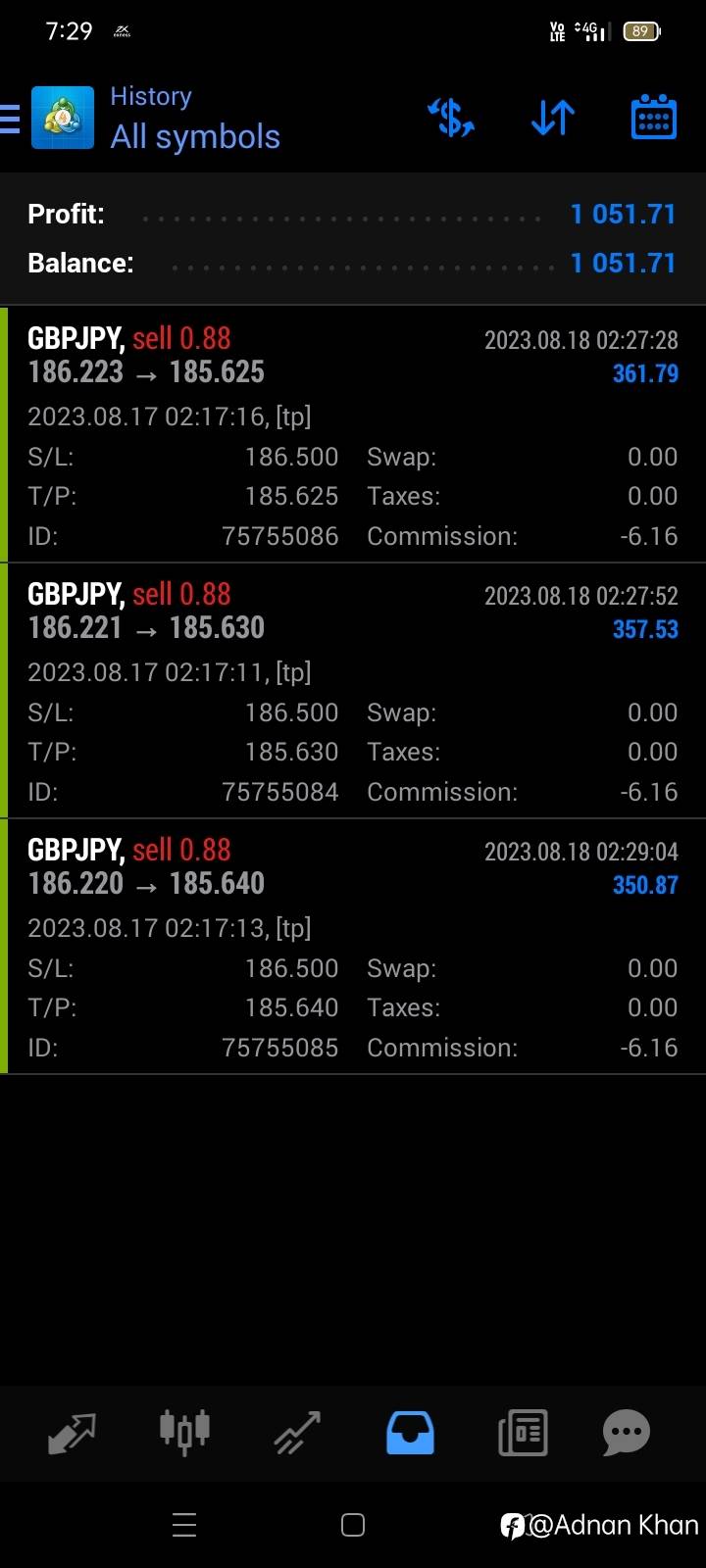Open the side drawer menu
This screenshot has height=1568, width=706.
[12, 119]
